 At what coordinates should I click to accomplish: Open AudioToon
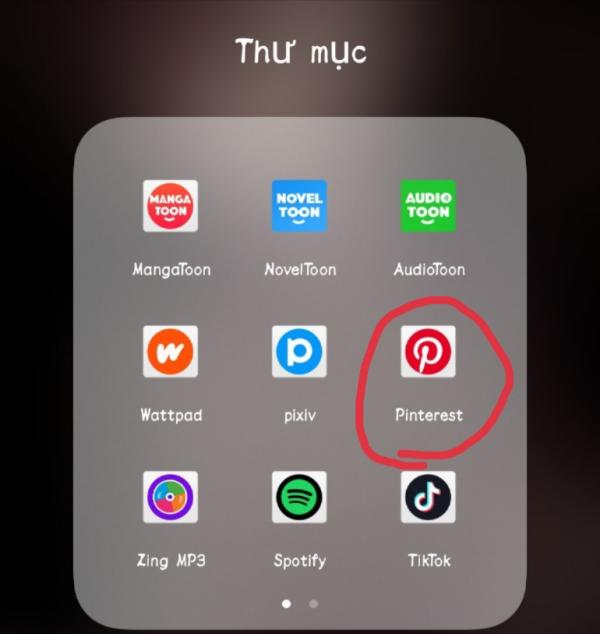tap(428, 206)
